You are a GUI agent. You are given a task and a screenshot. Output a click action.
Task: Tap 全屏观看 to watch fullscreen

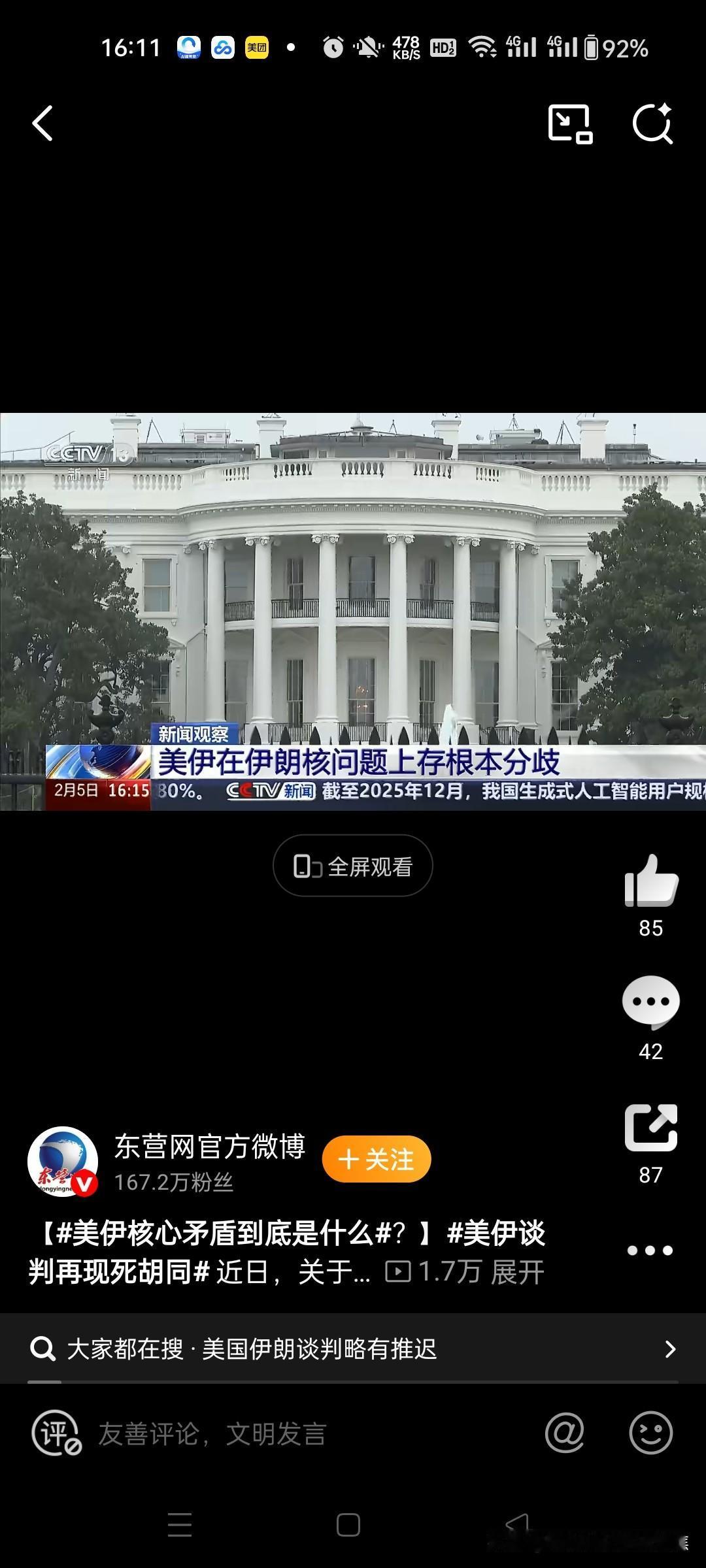tap(352, 865)
